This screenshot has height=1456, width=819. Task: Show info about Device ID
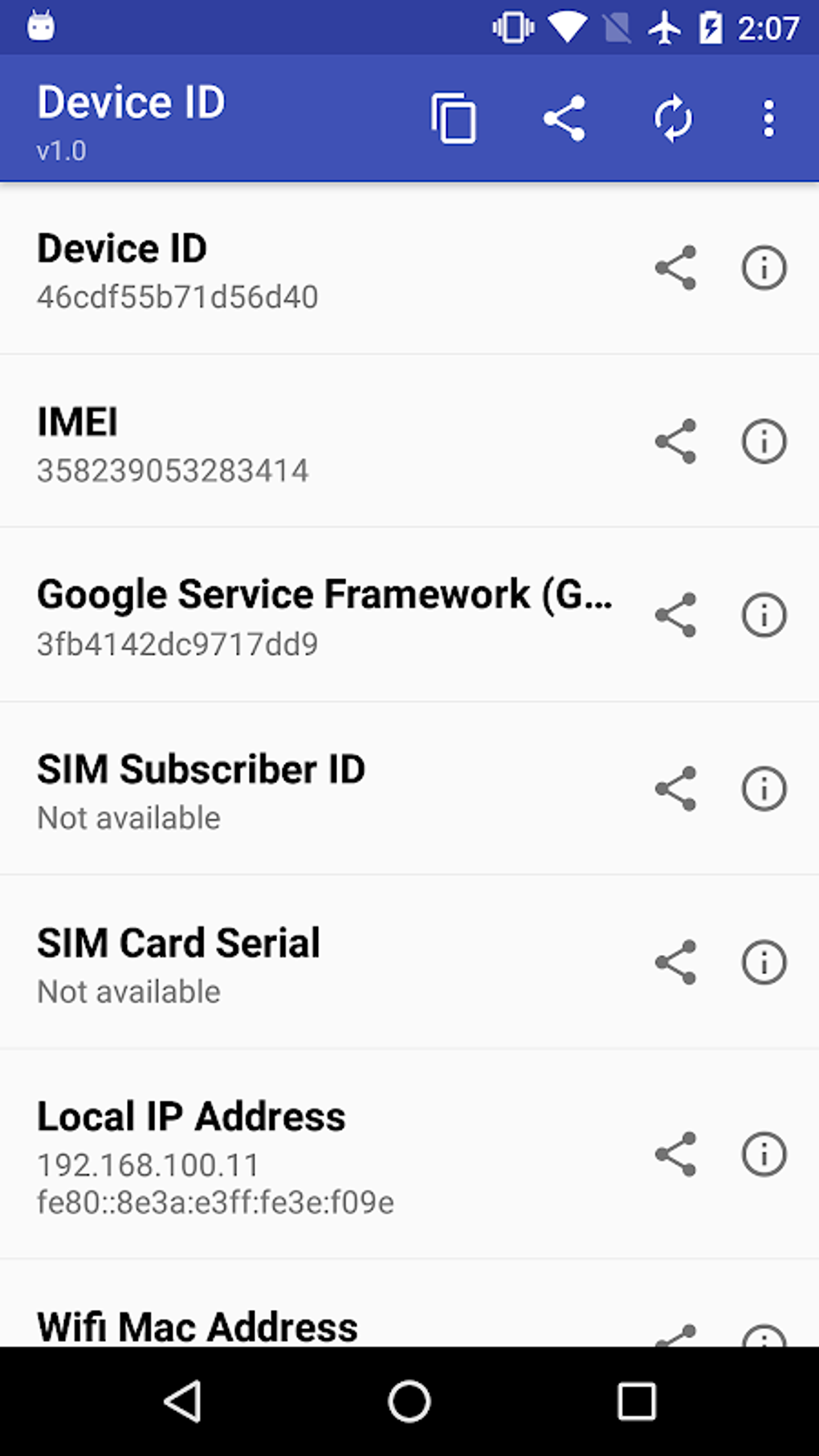(764, 267)
